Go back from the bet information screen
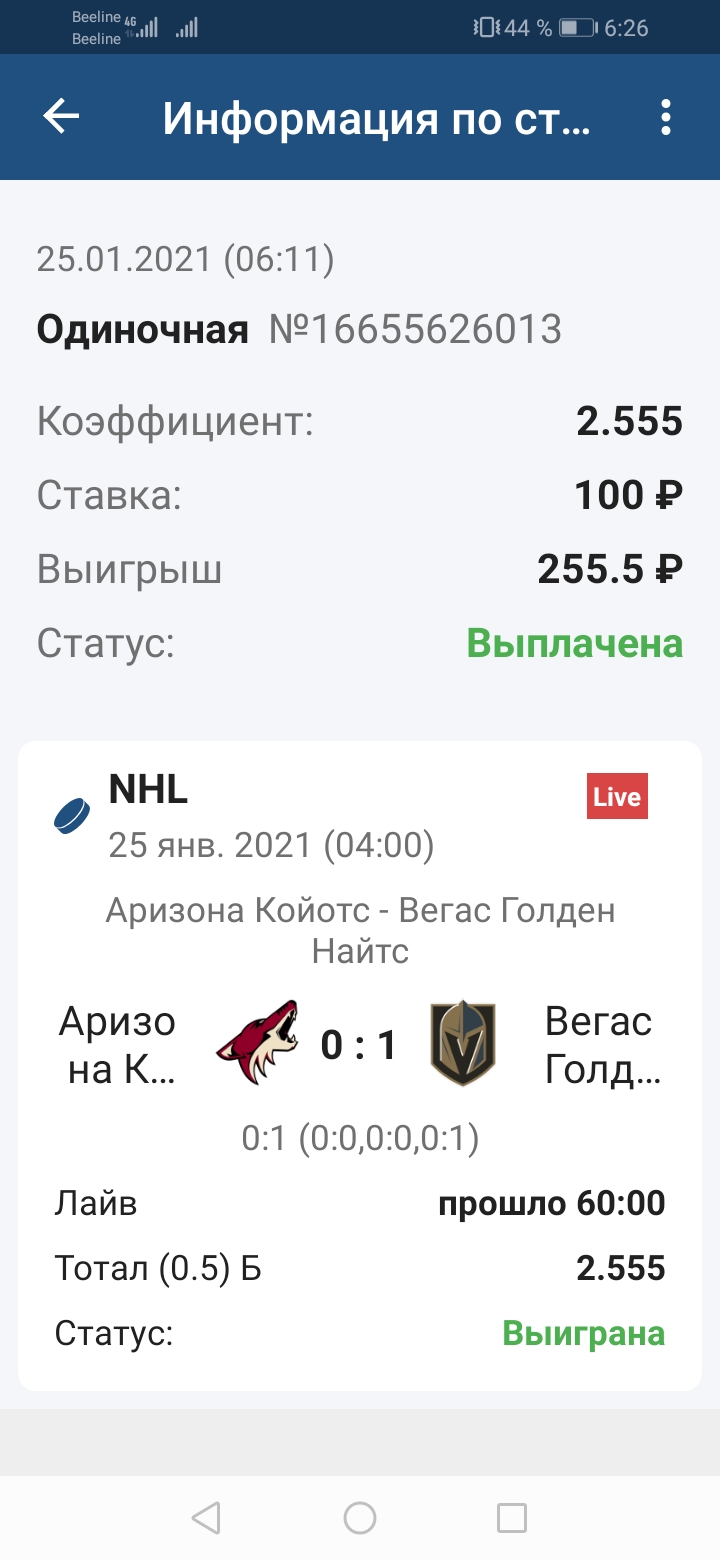Viewport: 720px width, 1560px height. [61, 118]
